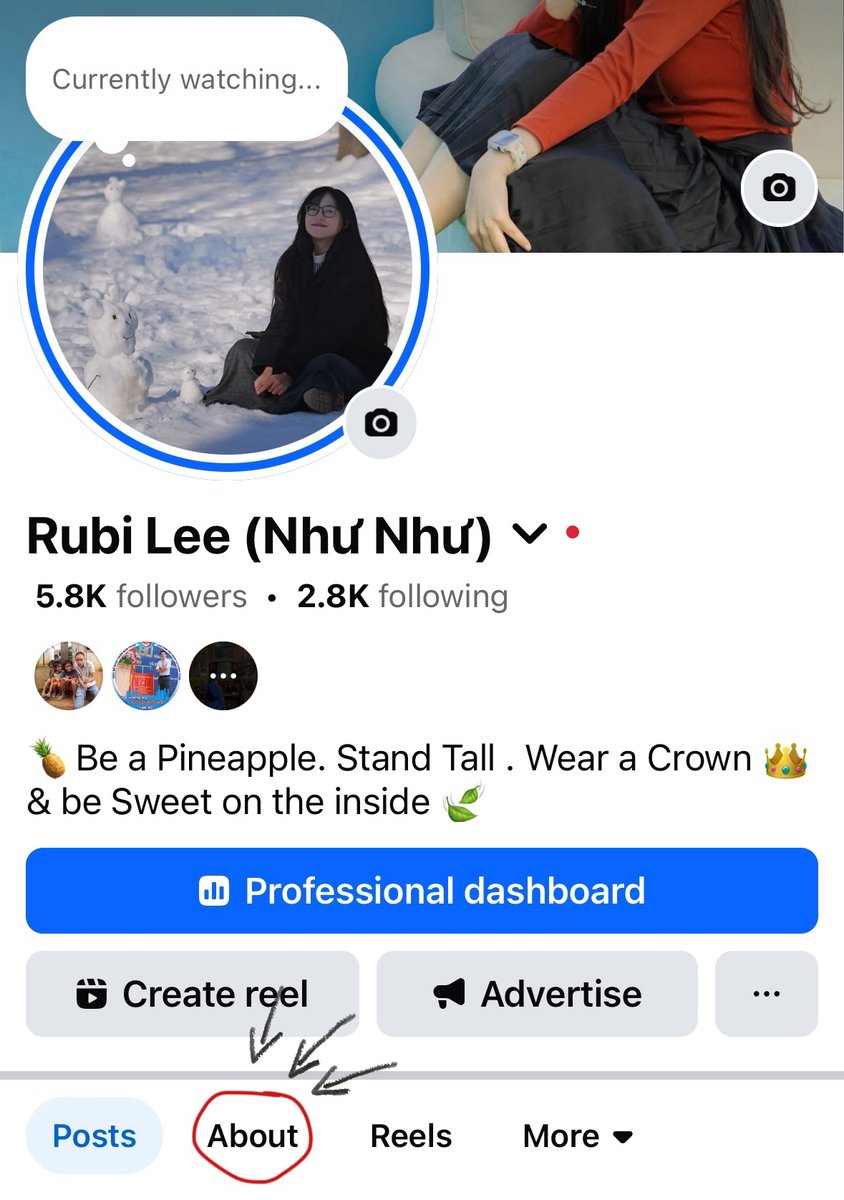This screenshot has width=844, height=1200.
Task: View the 5.8K followers list
Action: click(x=141, y=597)
